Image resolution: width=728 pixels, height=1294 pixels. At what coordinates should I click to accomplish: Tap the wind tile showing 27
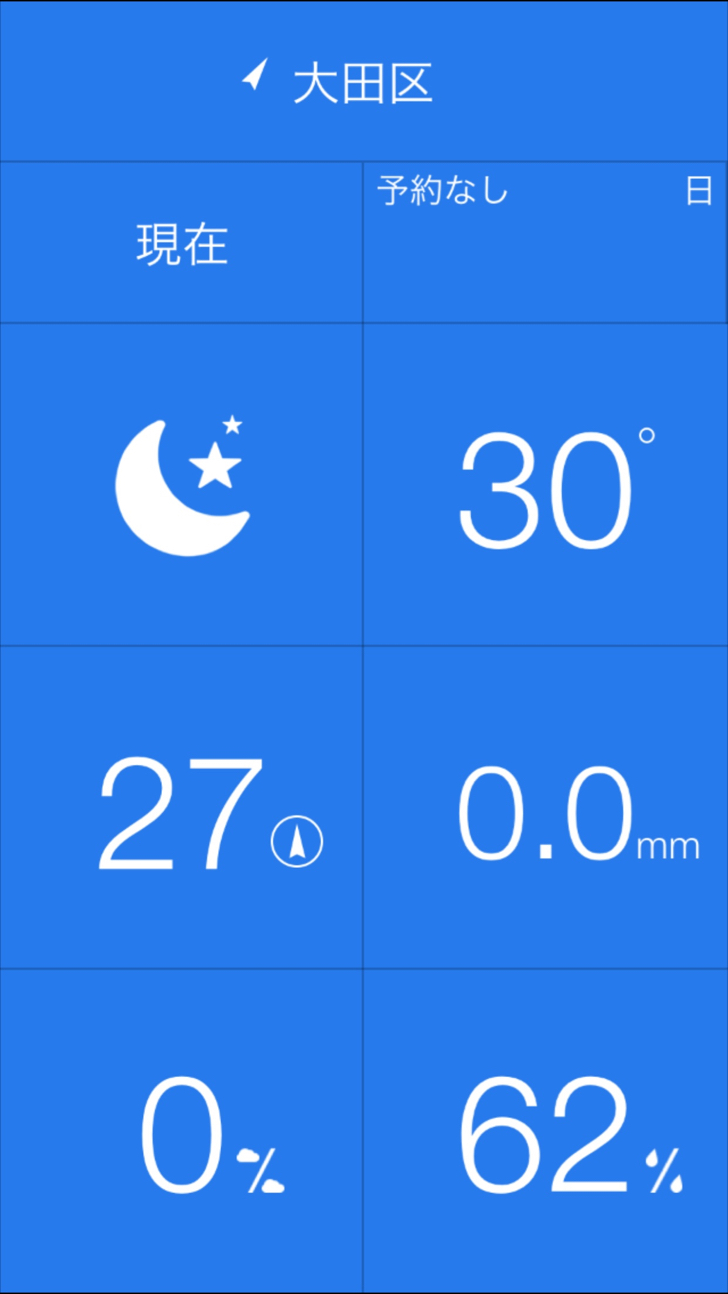[x=181, y=807]
